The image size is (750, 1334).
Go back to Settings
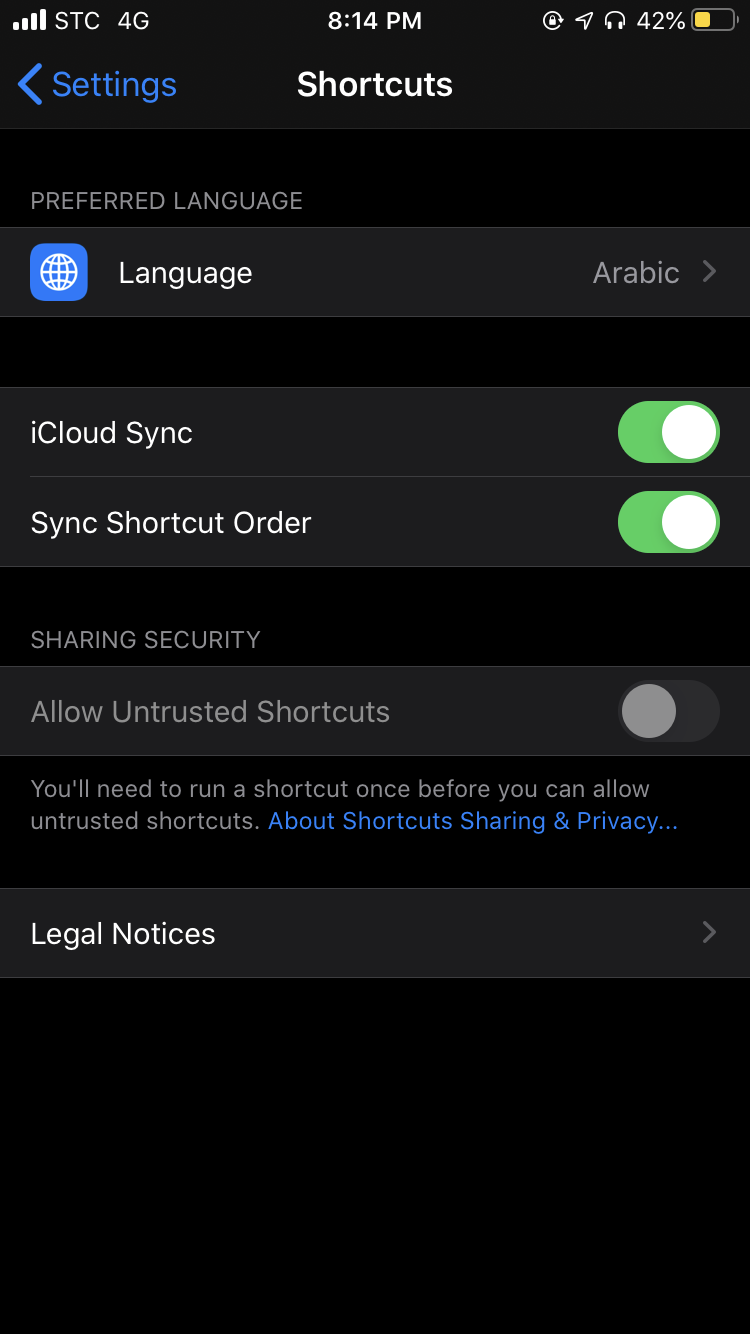[97, 85]
